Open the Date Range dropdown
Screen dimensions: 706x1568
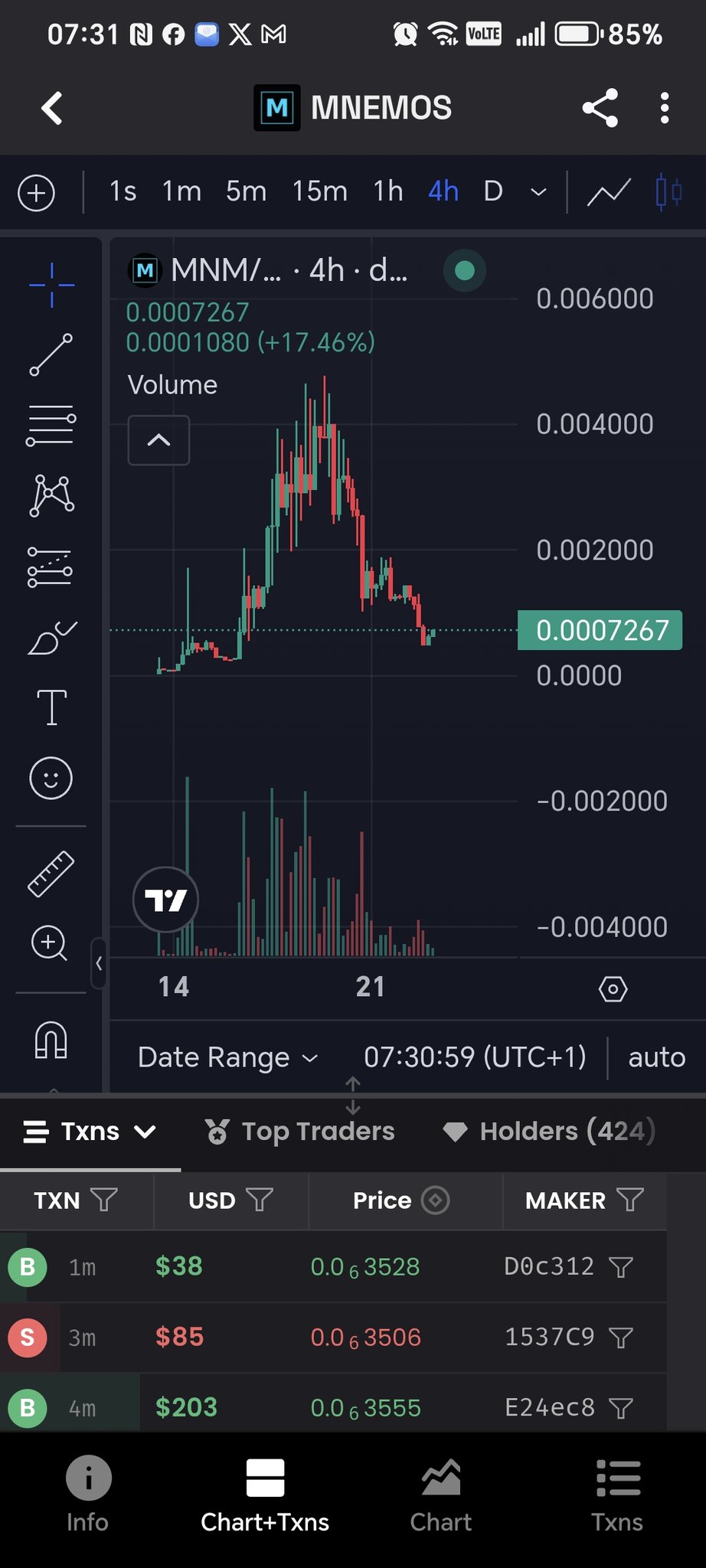pyautogui.click(x=227, y=1057)
